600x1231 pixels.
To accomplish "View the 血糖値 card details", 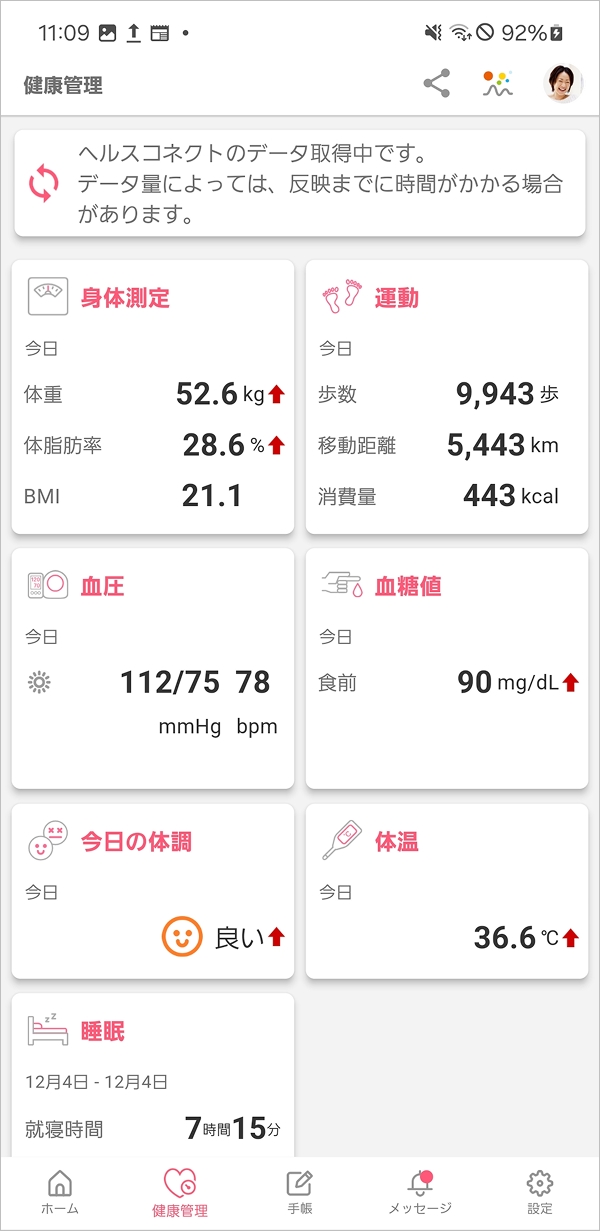I will (x=446, y=668).
